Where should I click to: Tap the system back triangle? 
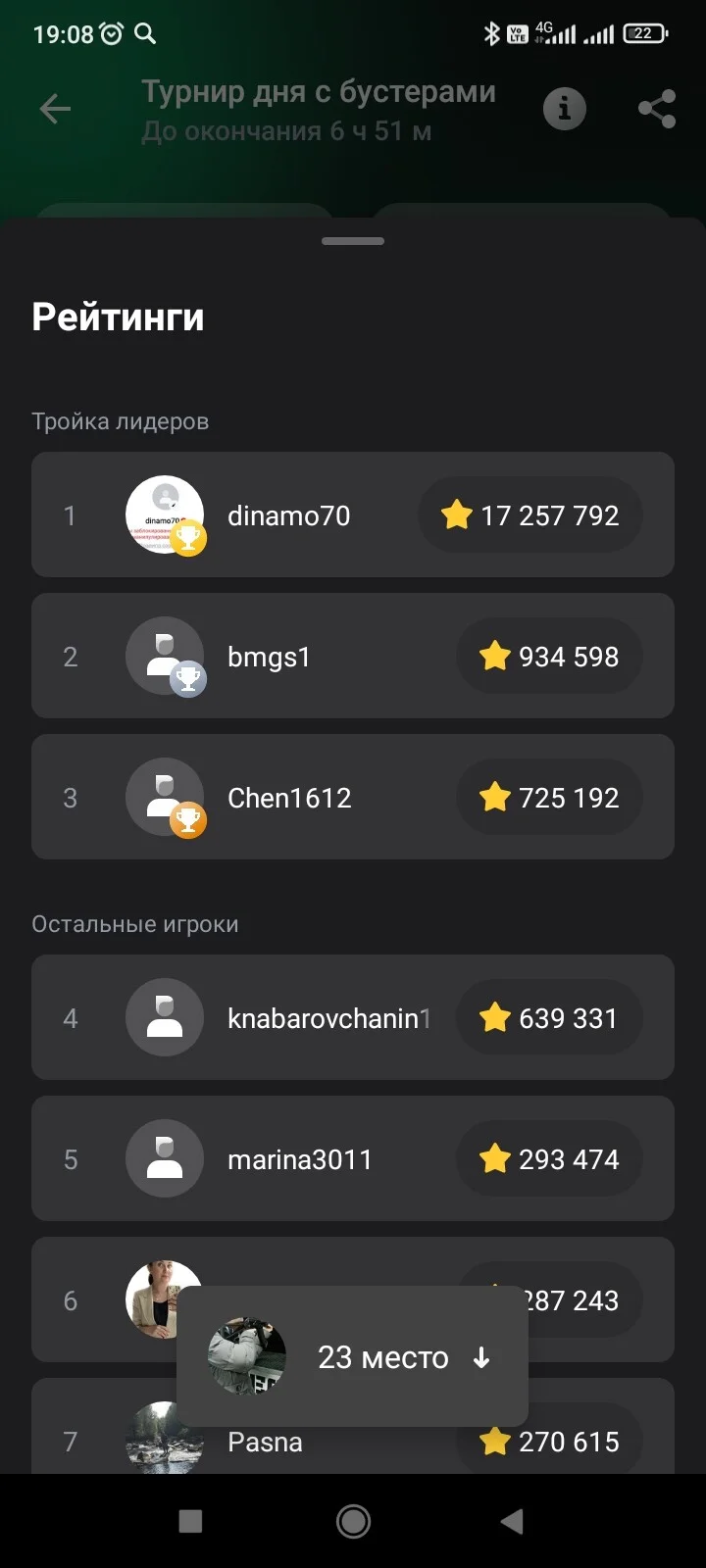click(512, 1521)
